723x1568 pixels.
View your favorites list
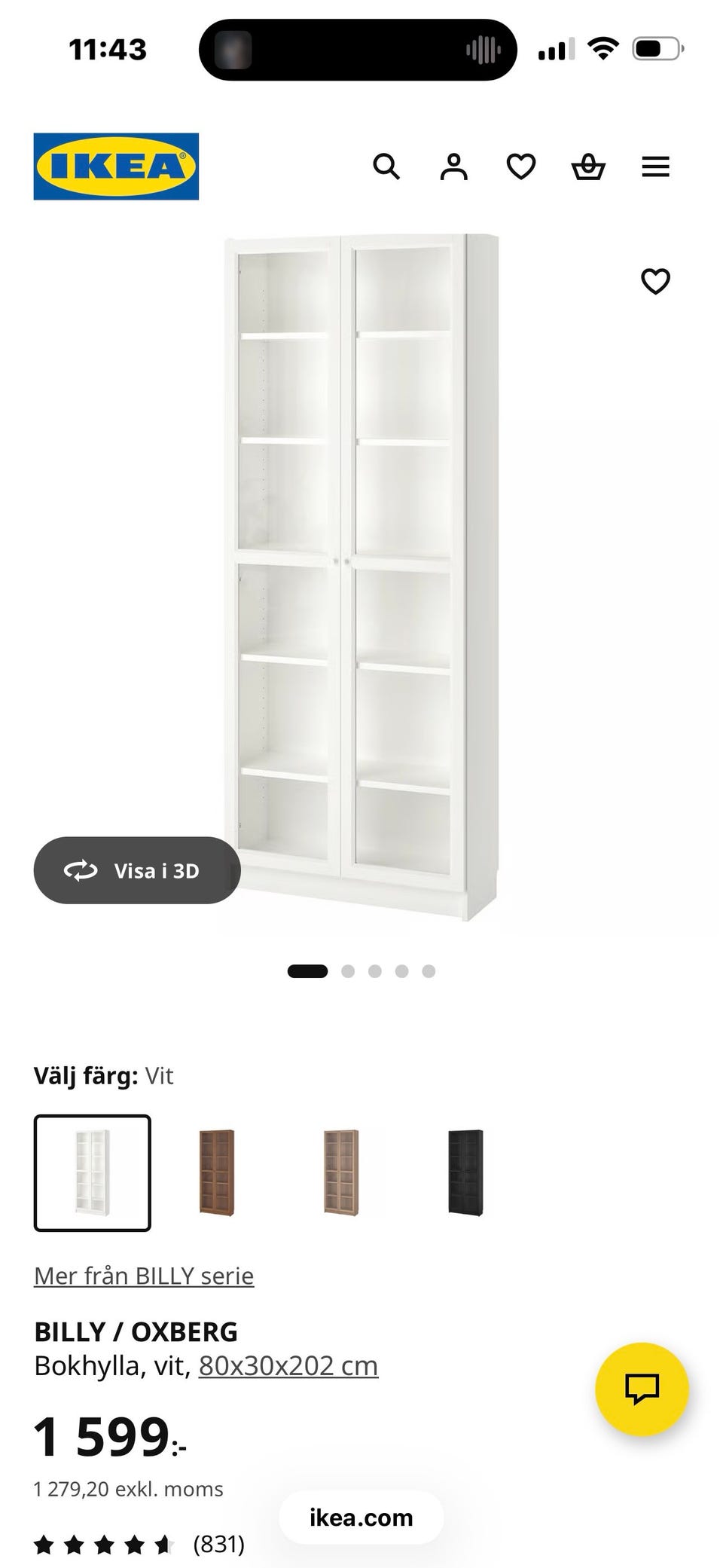coord(520,167)
